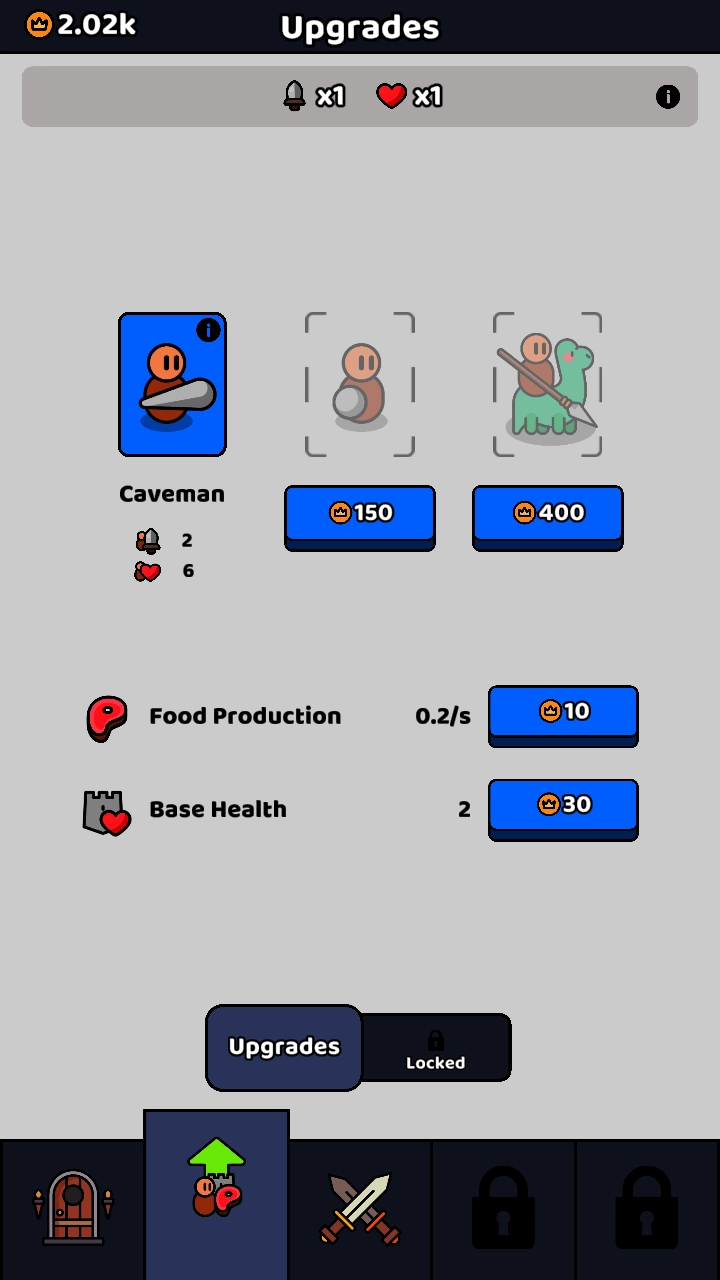
Task: Upgrade Base Health for 30 crowns
Action: (563, 806)
